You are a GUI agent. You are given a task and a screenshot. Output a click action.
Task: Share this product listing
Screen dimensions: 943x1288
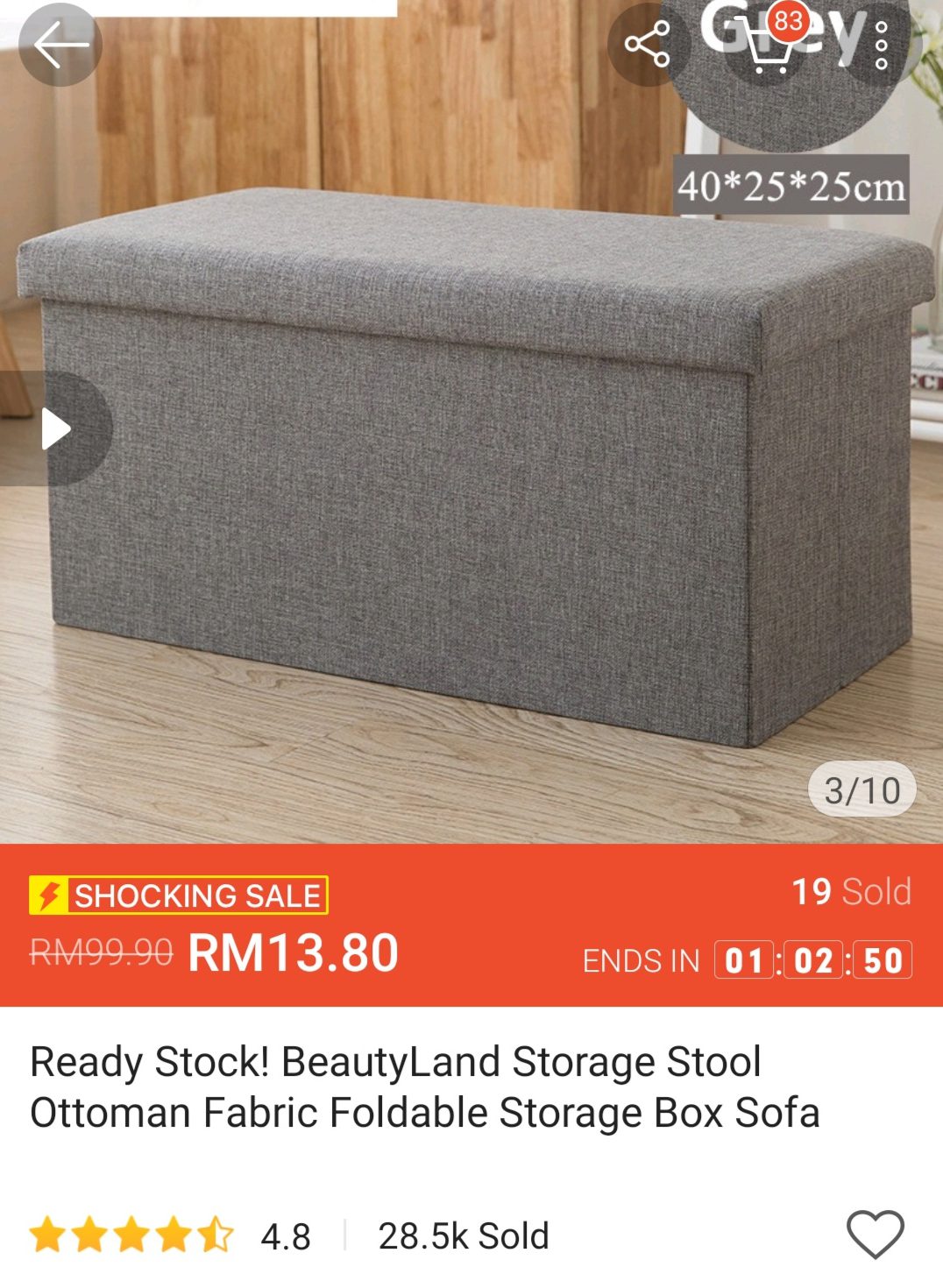click(x=648, y=46)
